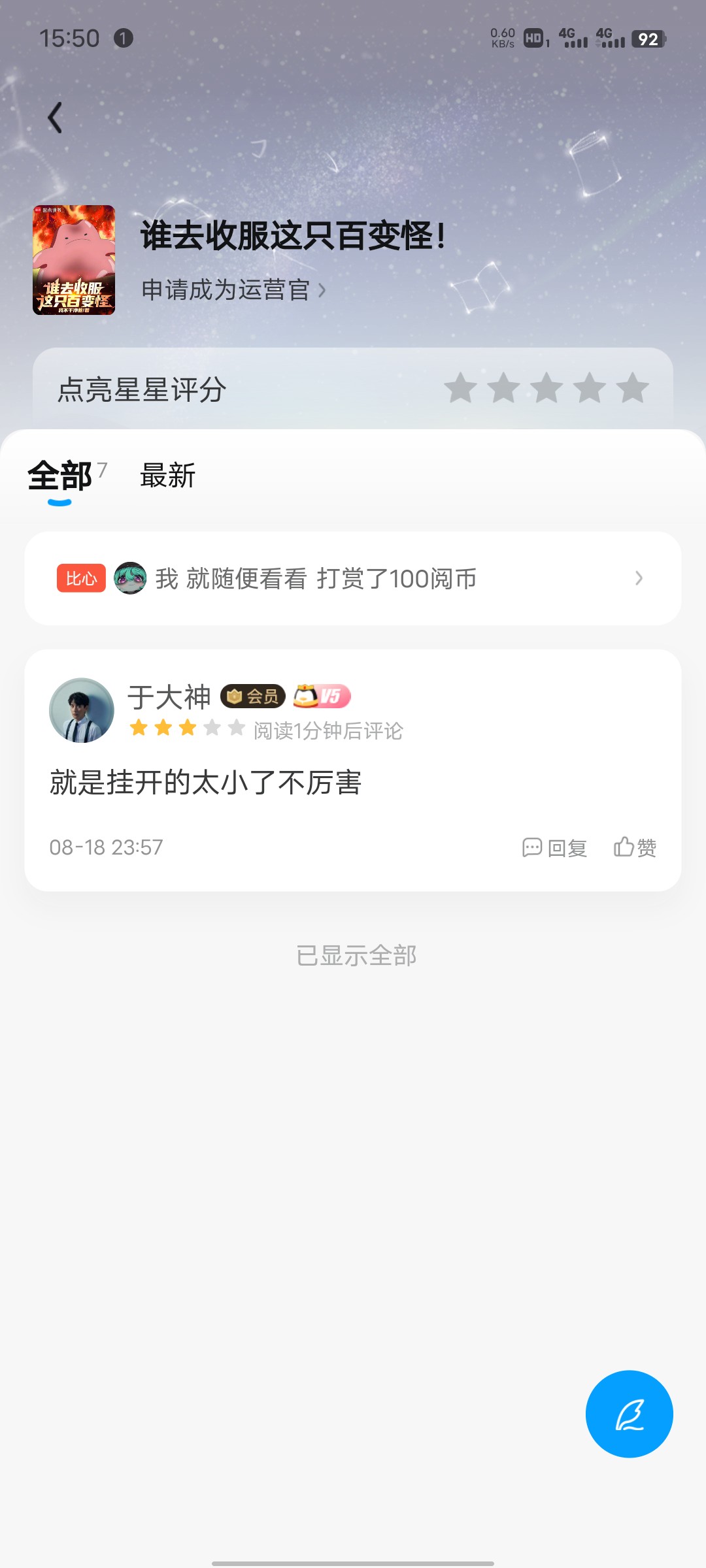Image resolution: width=706 pixels, height=1568 pixels.
Task: Open the 打赏了100阅币 reward row
Action: click(x=353, y=578)
